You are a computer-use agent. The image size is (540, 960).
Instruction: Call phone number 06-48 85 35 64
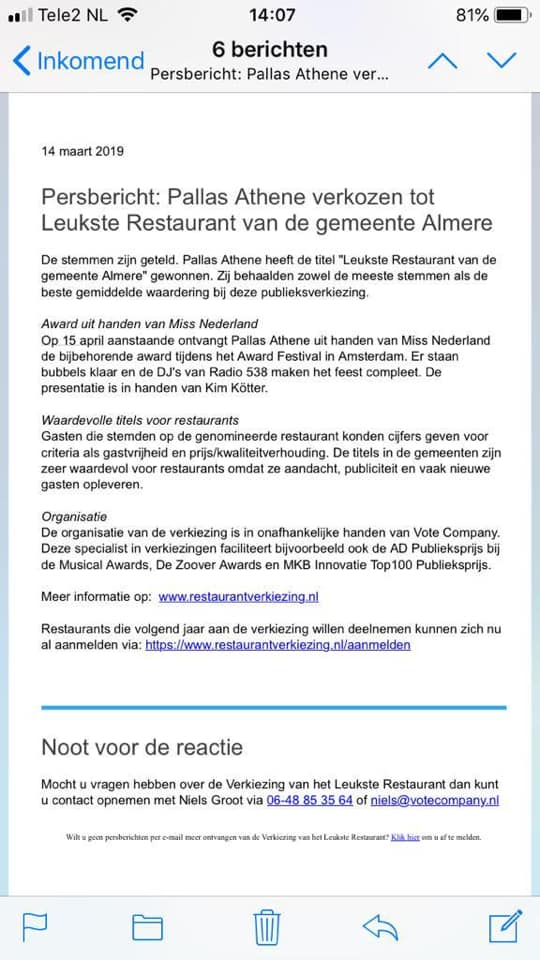310,800
